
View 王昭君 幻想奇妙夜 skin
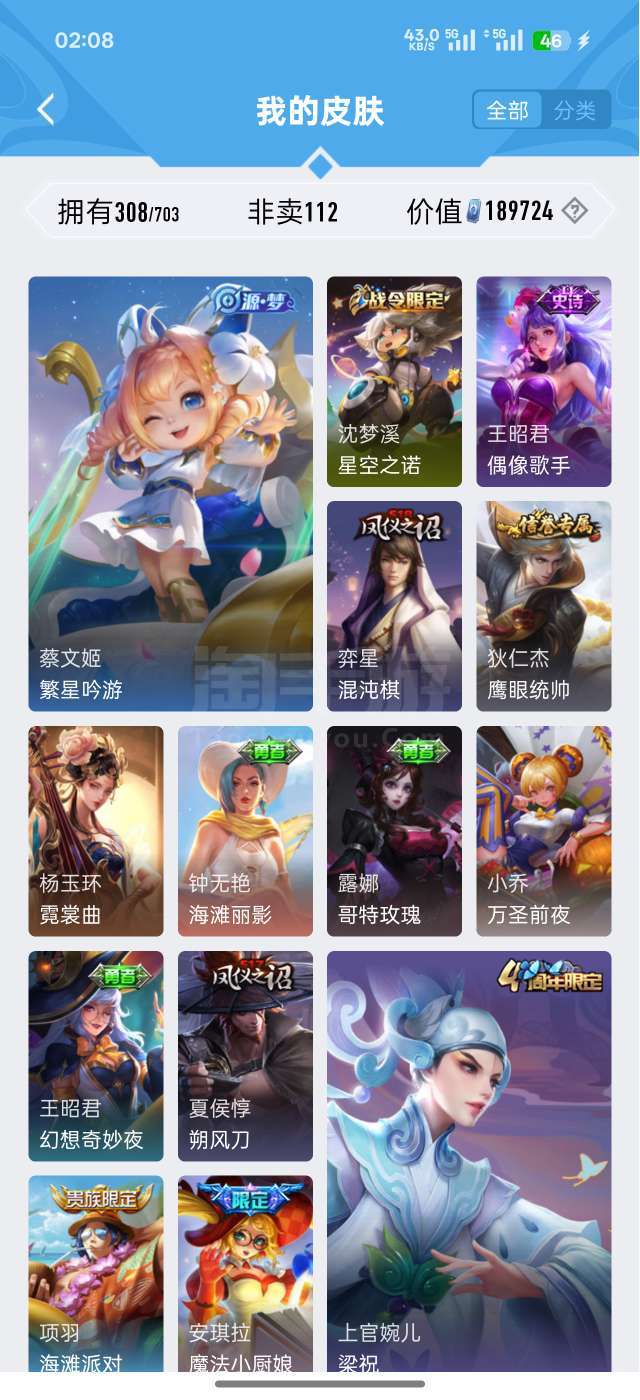[95, 1055]
